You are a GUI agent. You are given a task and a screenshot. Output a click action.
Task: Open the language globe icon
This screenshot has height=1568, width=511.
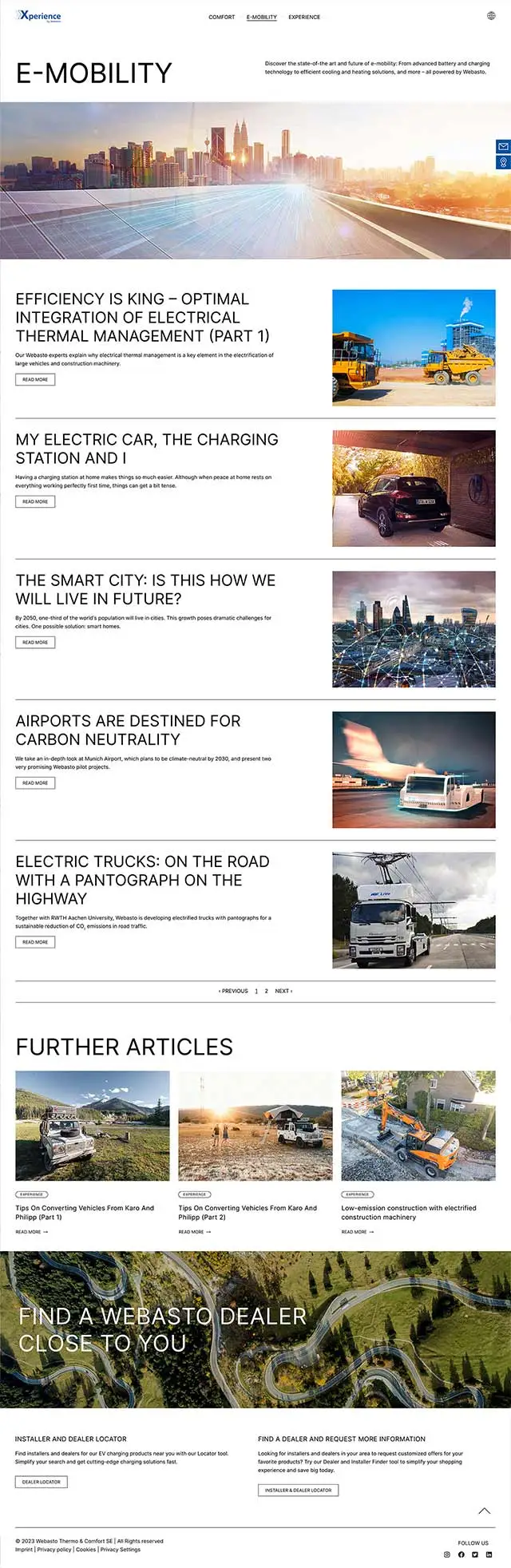coord(491,16)
